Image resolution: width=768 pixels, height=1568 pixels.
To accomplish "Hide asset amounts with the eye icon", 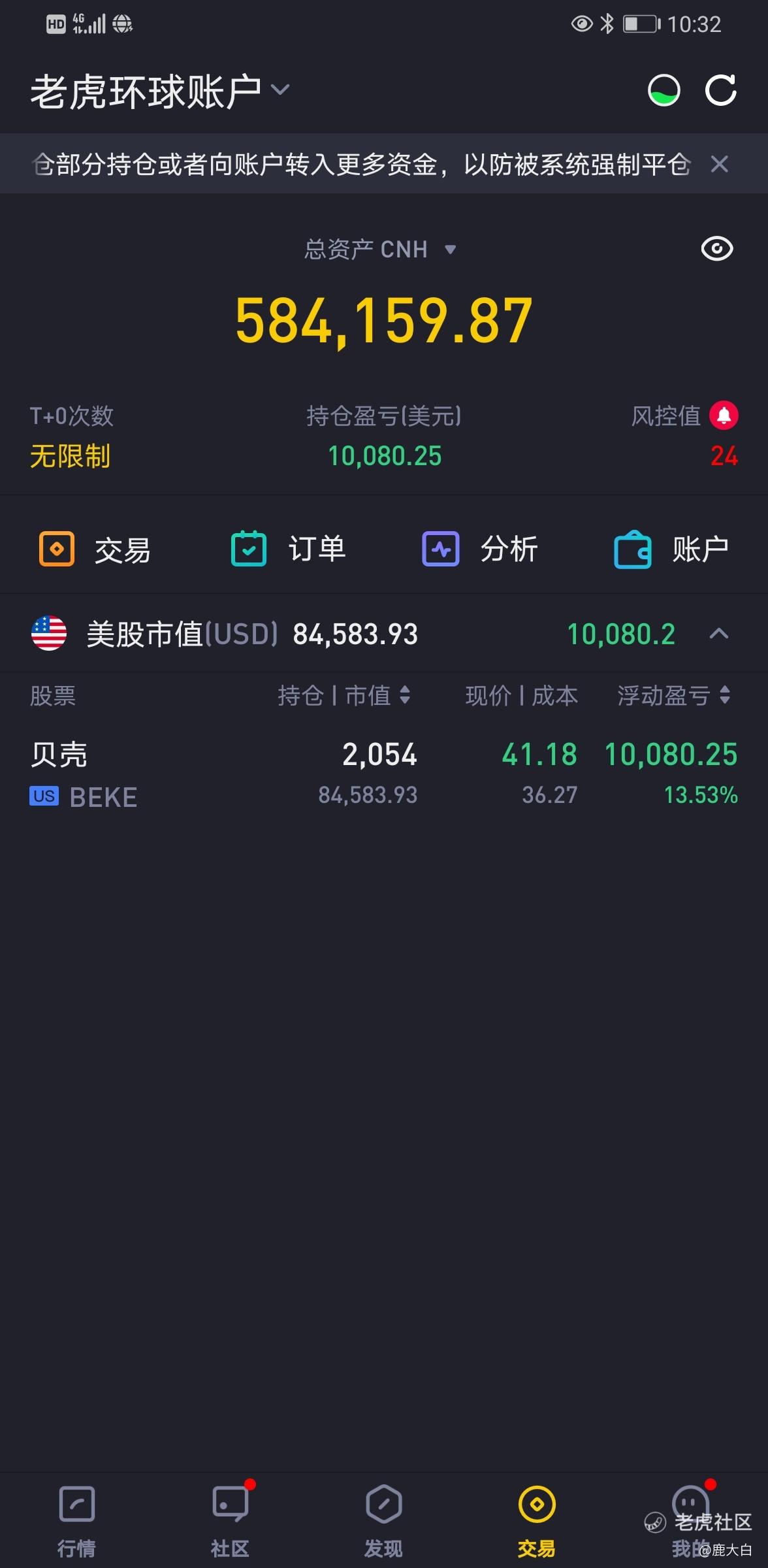I will [717, 249].
